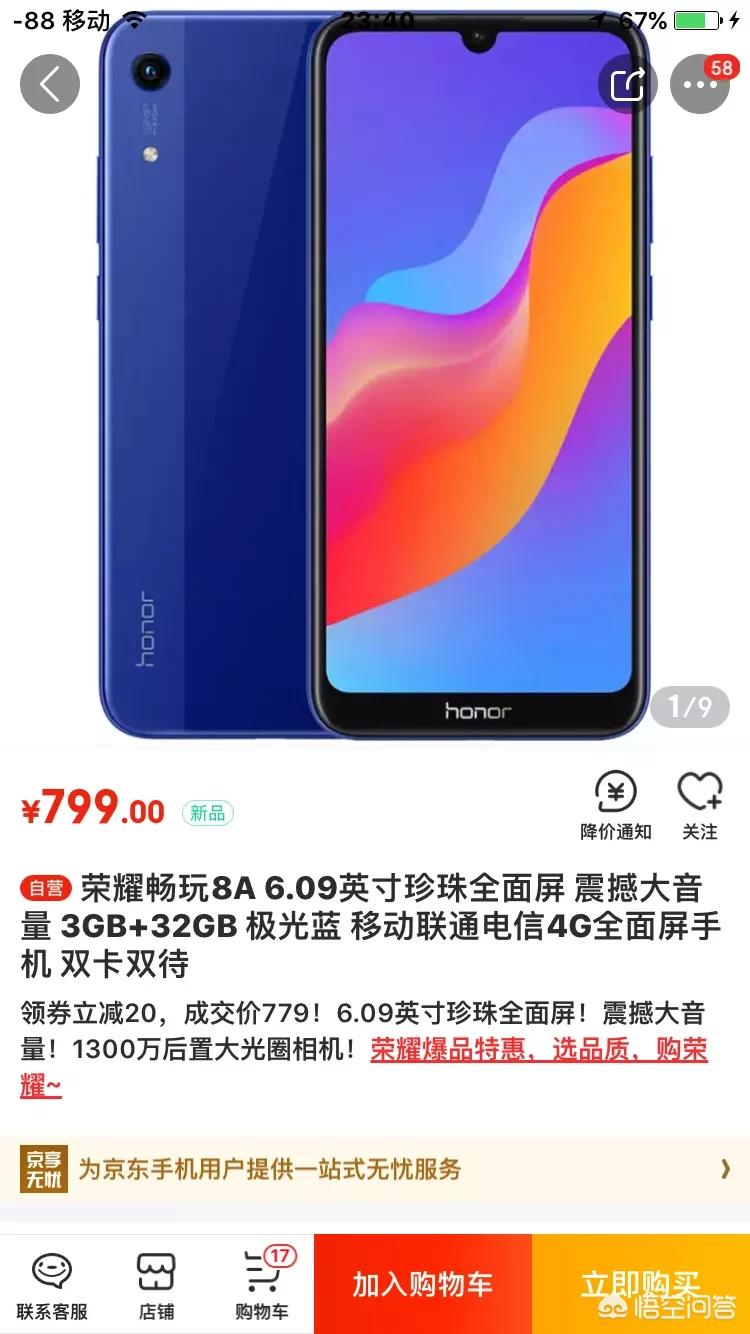Screen dimensions: 750x1334
Task: Go back using the back arrow
Action: coord(50,84)
